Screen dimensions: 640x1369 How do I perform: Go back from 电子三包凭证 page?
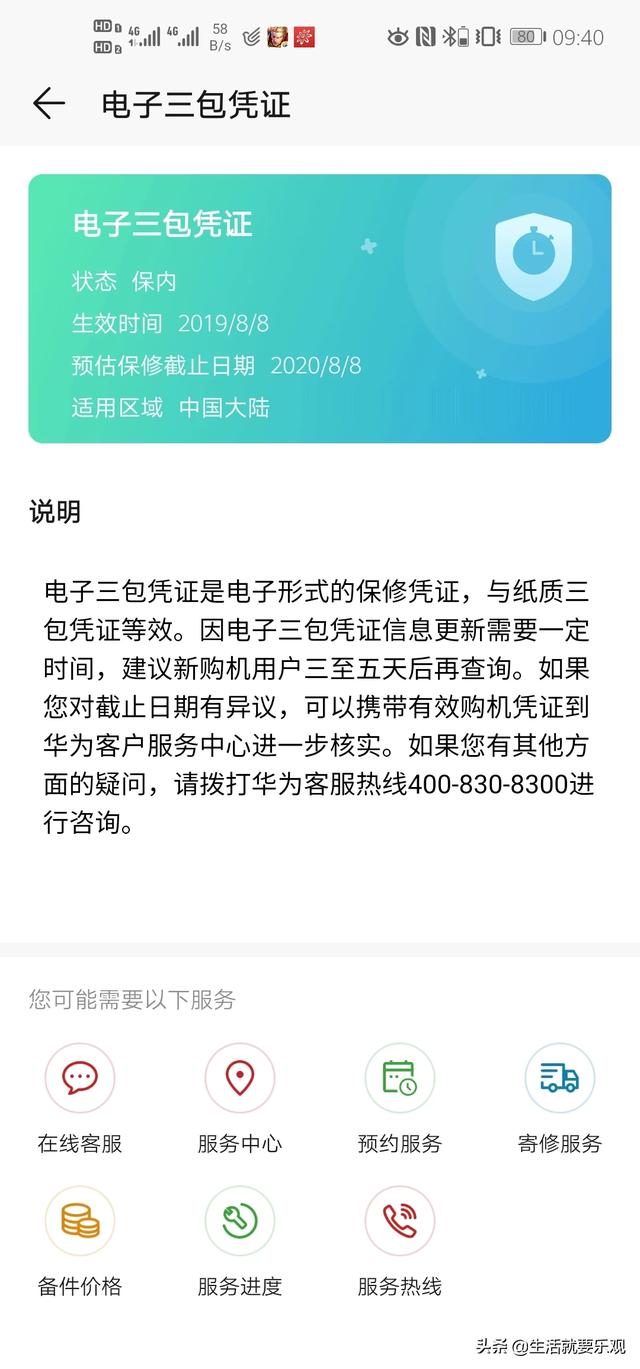pos(48,103)
